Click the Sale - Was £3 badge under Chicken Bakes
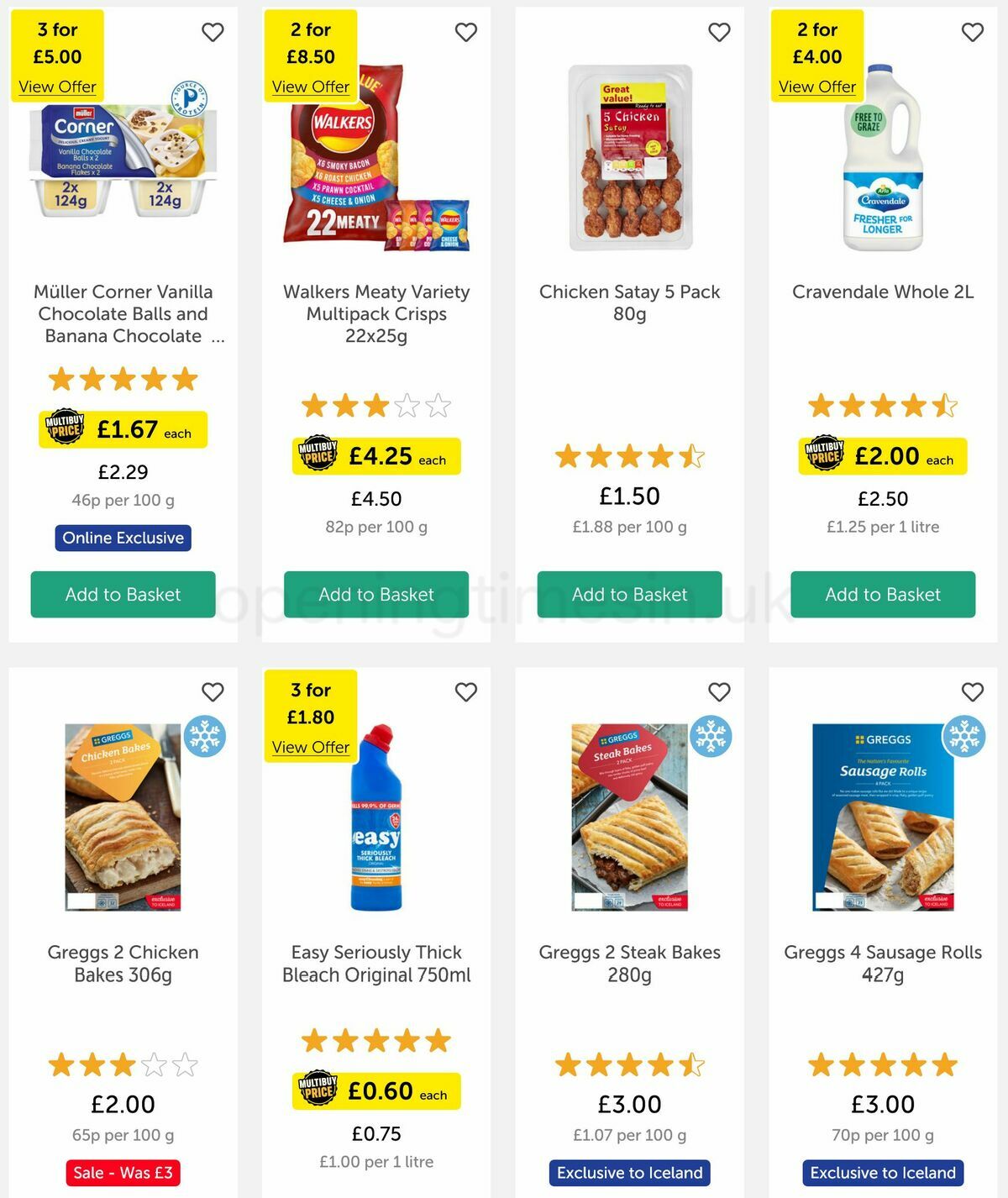 [123, 1173]
